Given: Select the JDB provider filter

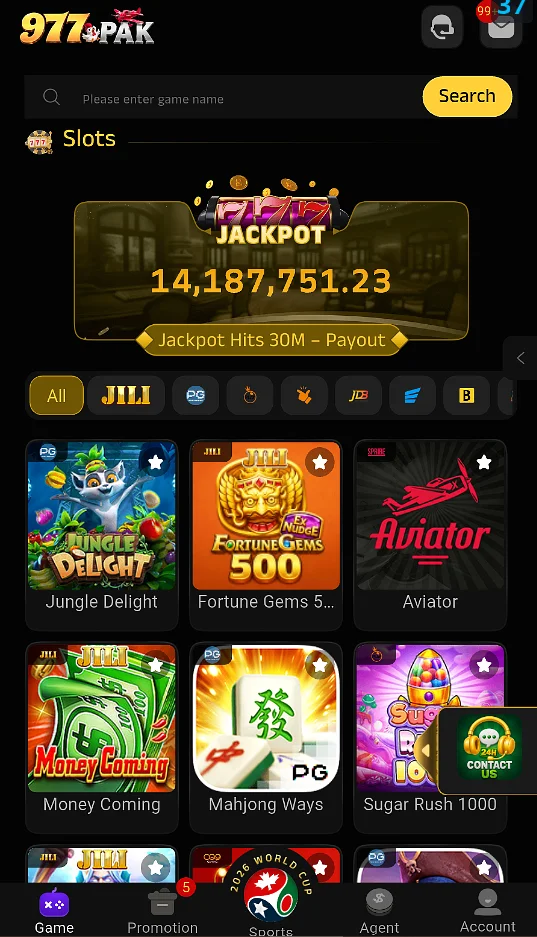Looking at the screenshot, I should tap(358, 396).
